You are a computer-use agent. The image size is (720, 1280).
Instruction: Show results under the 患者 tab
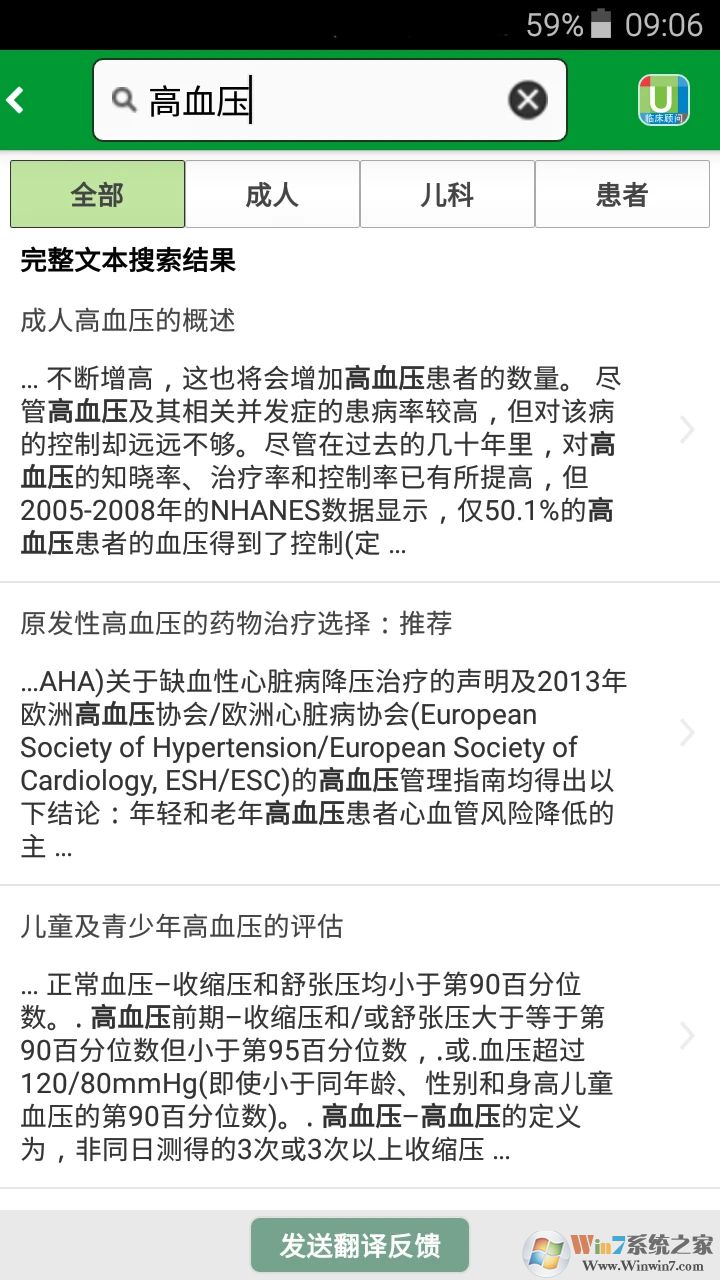tap(622, 194)
